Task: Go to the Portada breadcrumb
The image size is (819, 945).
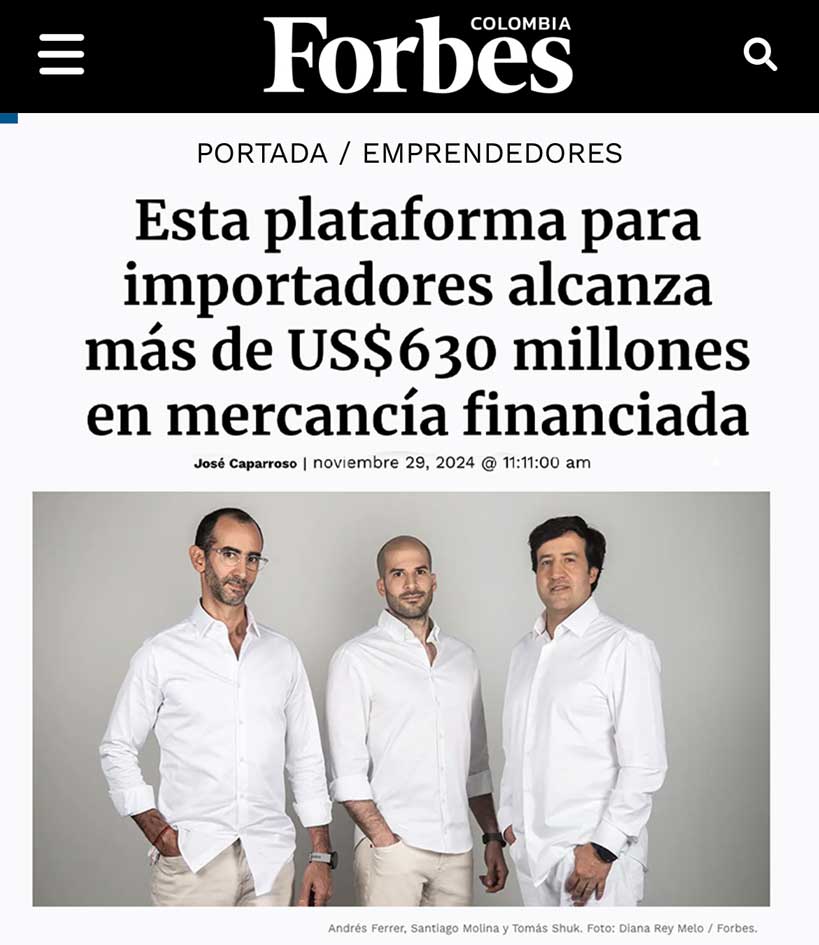Action: [x=262, y=153]
